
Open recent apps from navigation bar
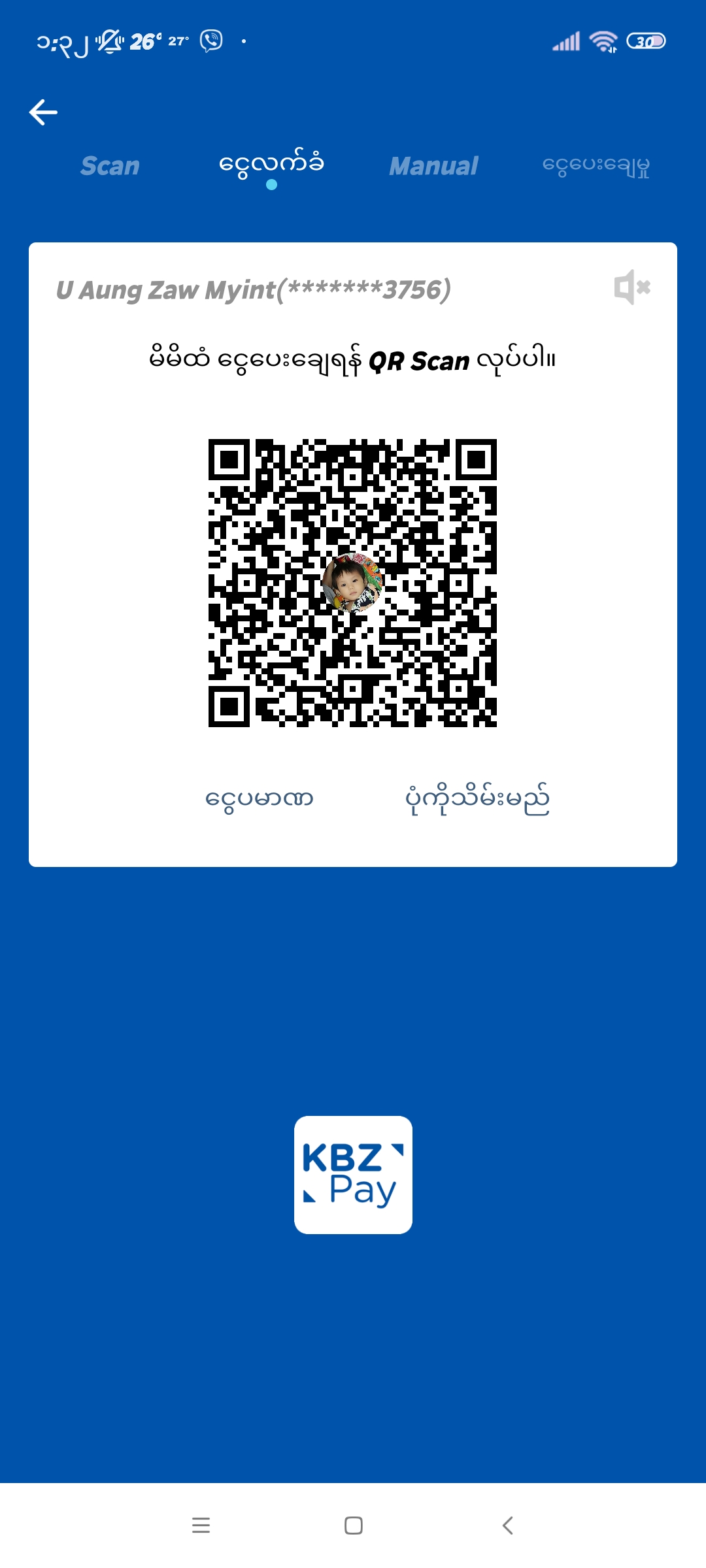[x=201, y=1526]
